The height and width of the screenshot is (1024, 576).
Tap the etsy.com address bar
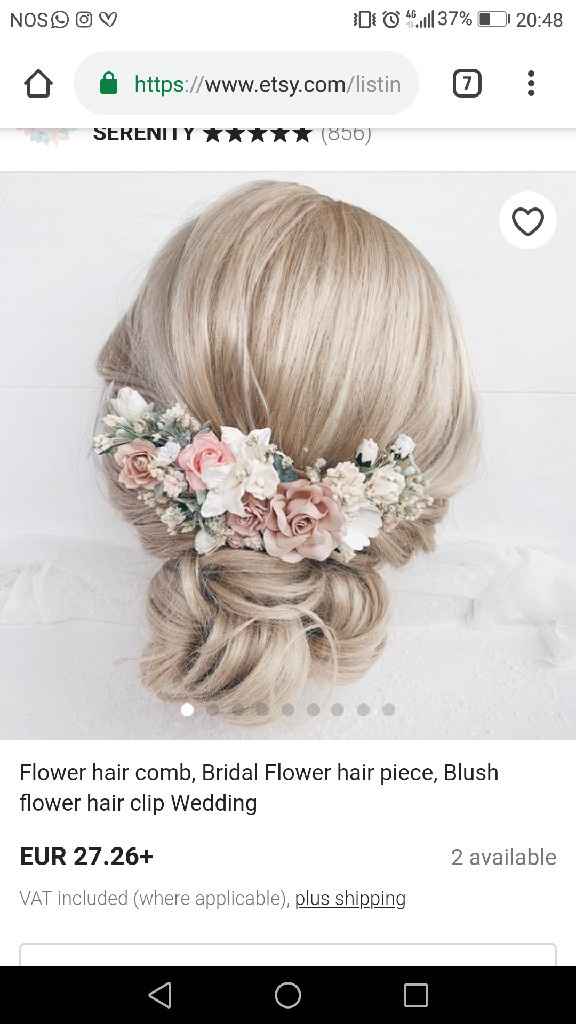pyautogui.click(x=247, y=84)
